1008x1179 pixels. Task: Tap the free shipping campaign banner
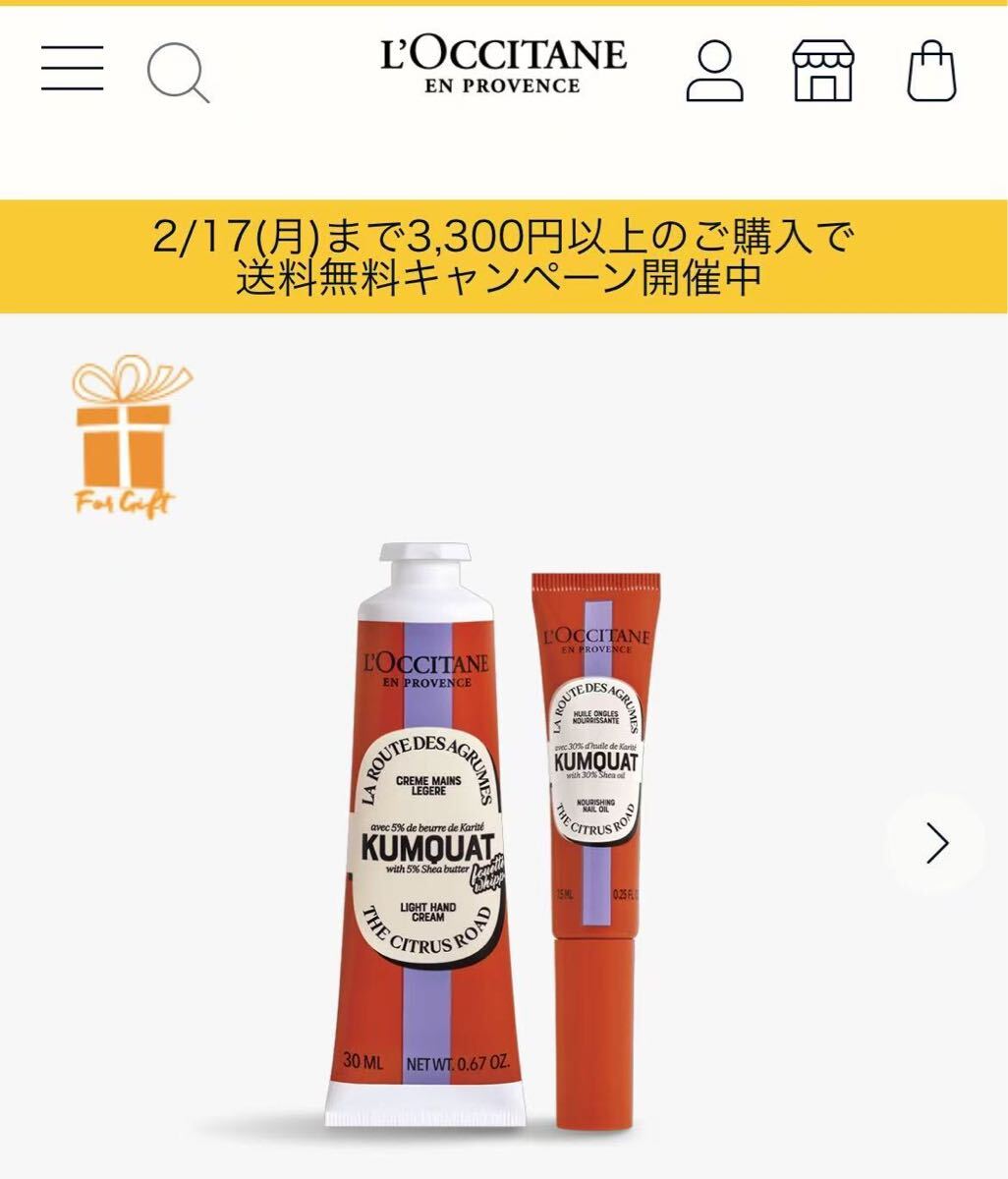[x=503, y=256]
